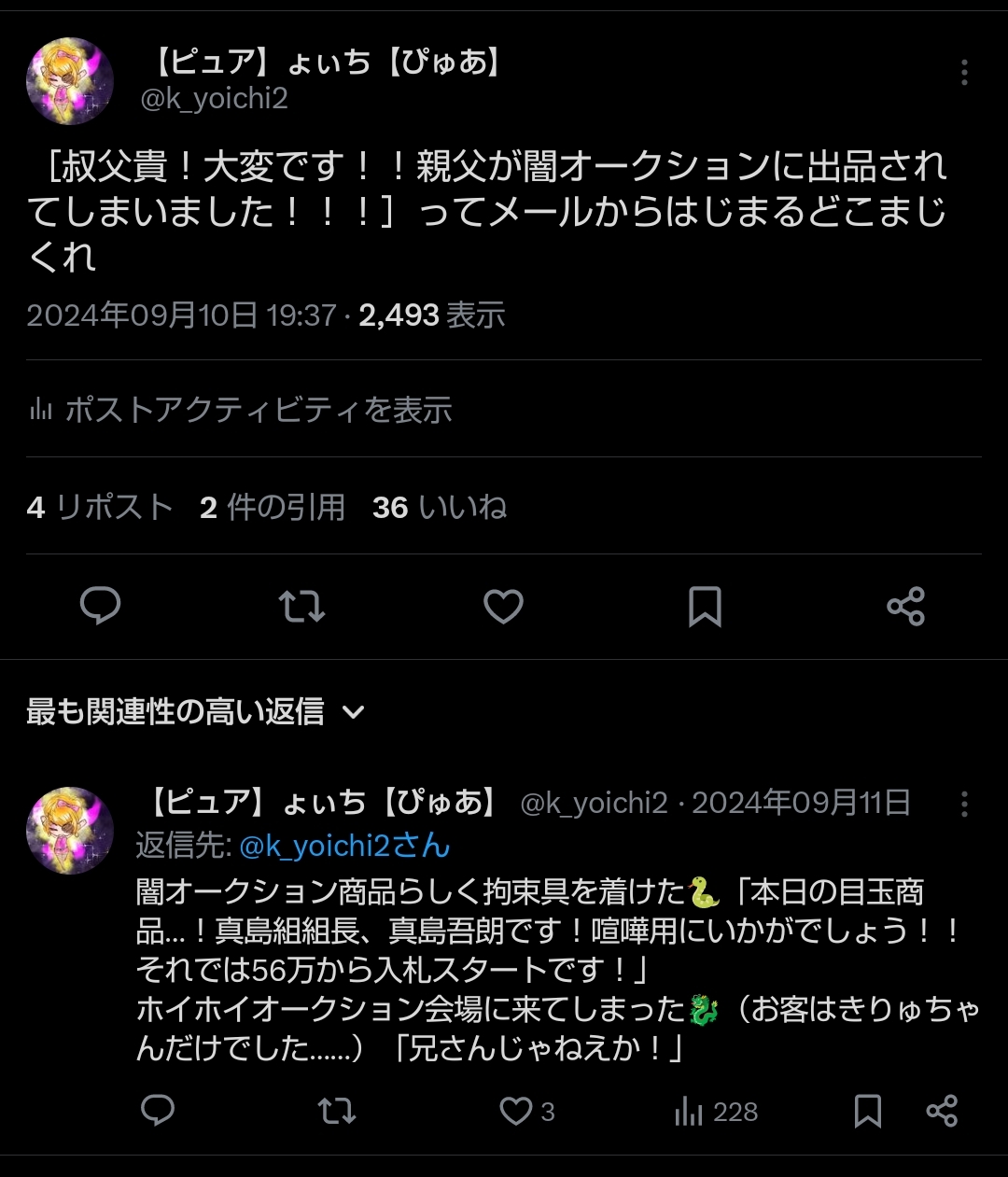
Task: Share the reply post
Action: point(942,1111)
